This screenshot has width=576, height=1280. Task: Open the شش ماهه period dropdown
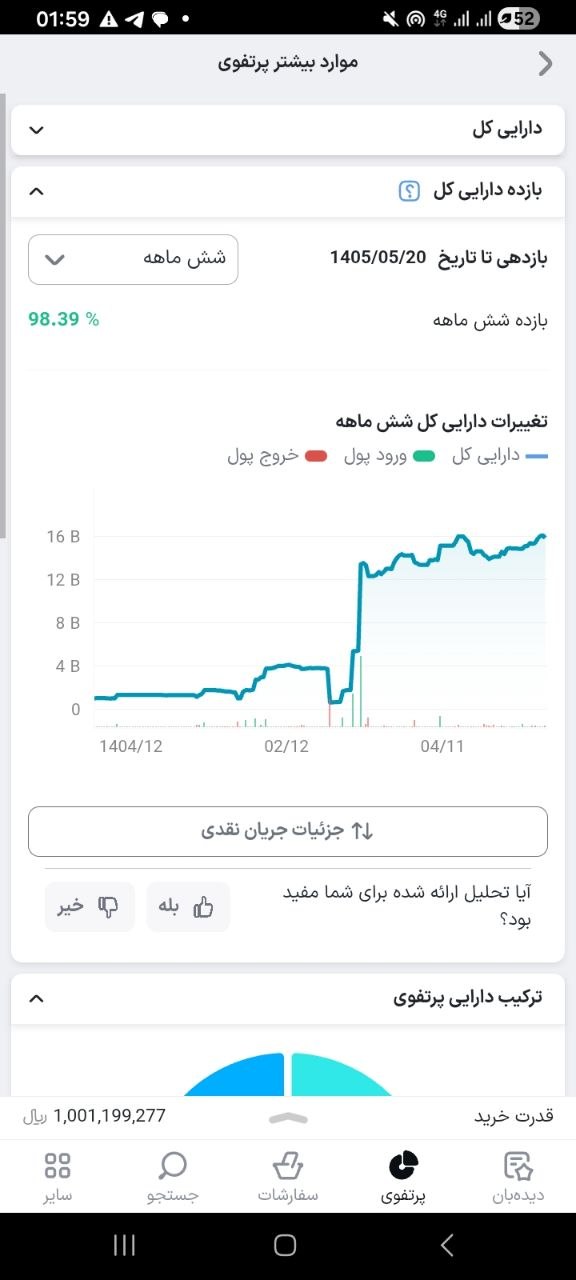[x=133, y=259]
